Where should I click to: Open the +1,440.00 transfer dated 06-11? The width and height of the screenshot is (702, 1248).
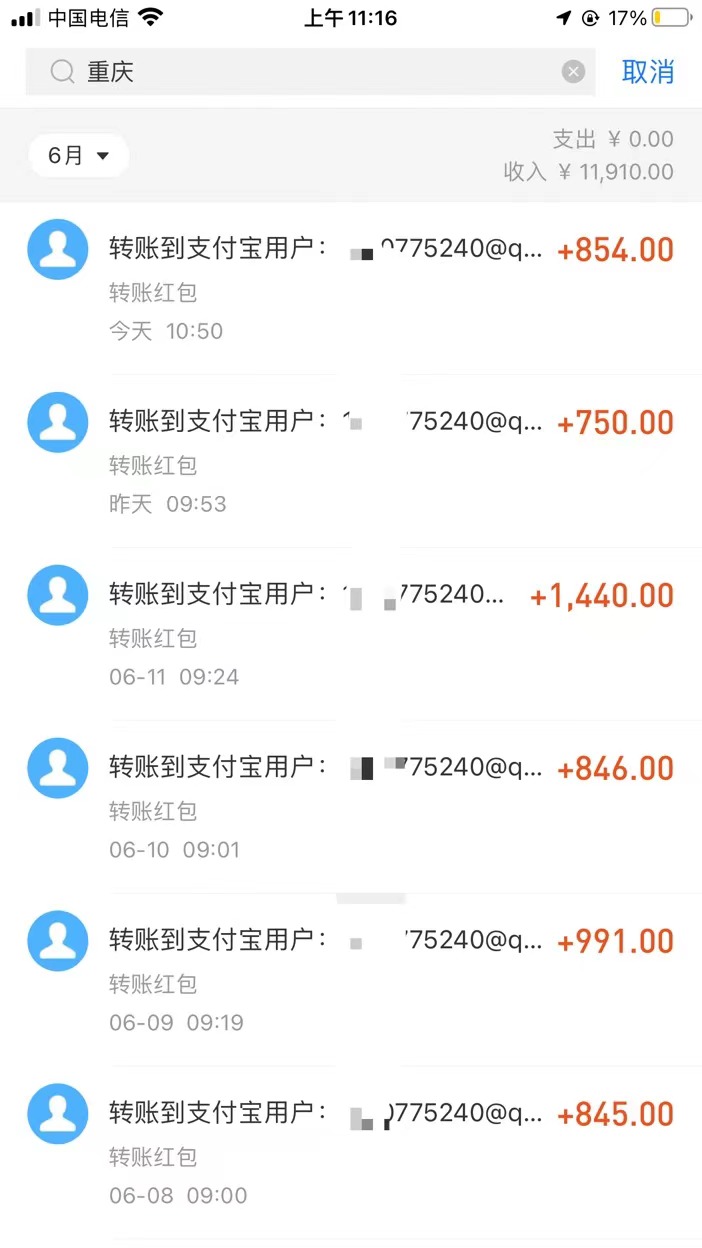(x=351, y=635)
